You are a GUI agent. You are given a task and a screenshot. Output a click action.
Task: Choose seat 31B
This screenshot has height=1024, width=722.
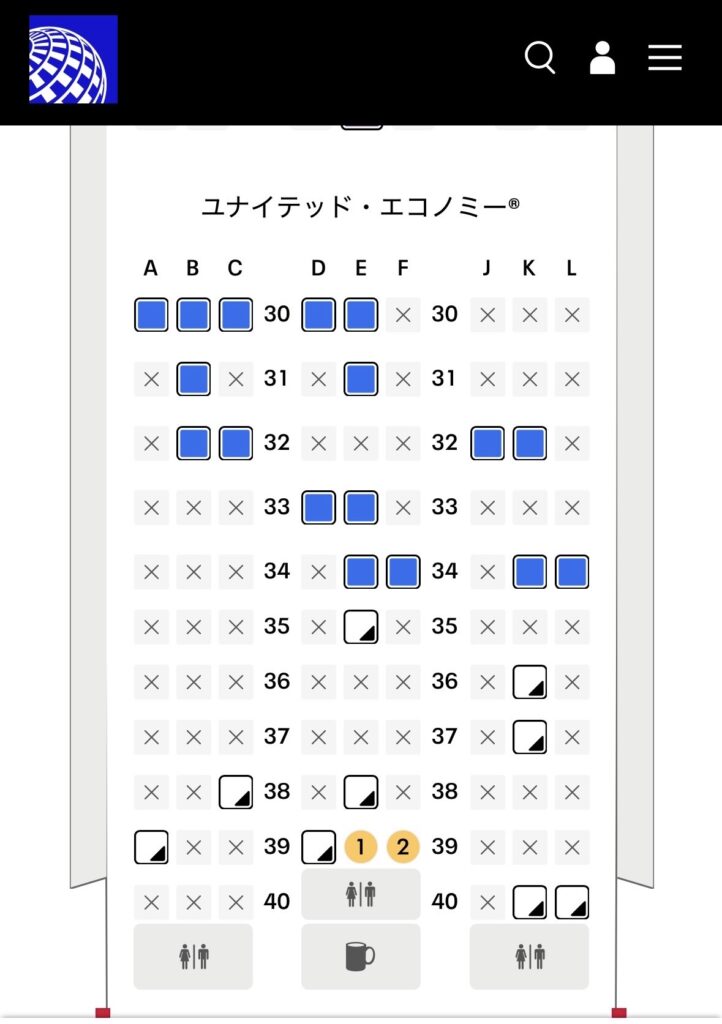(x=193, y=379)
